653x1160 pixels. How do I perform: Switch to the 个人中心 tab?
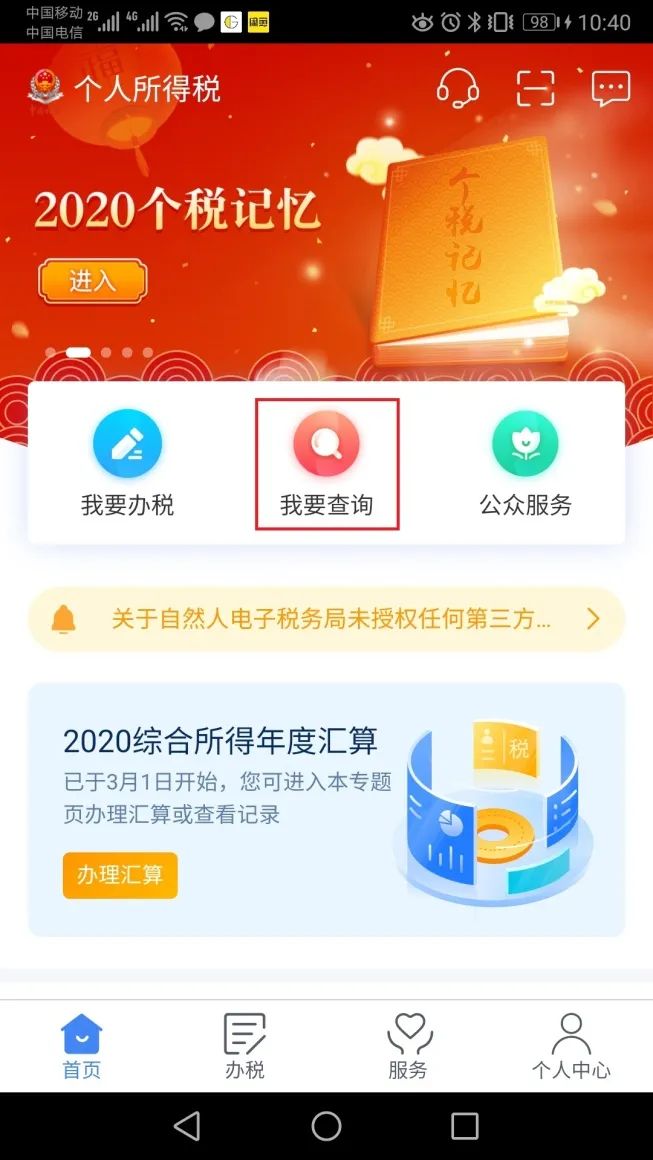[571, 1046]
